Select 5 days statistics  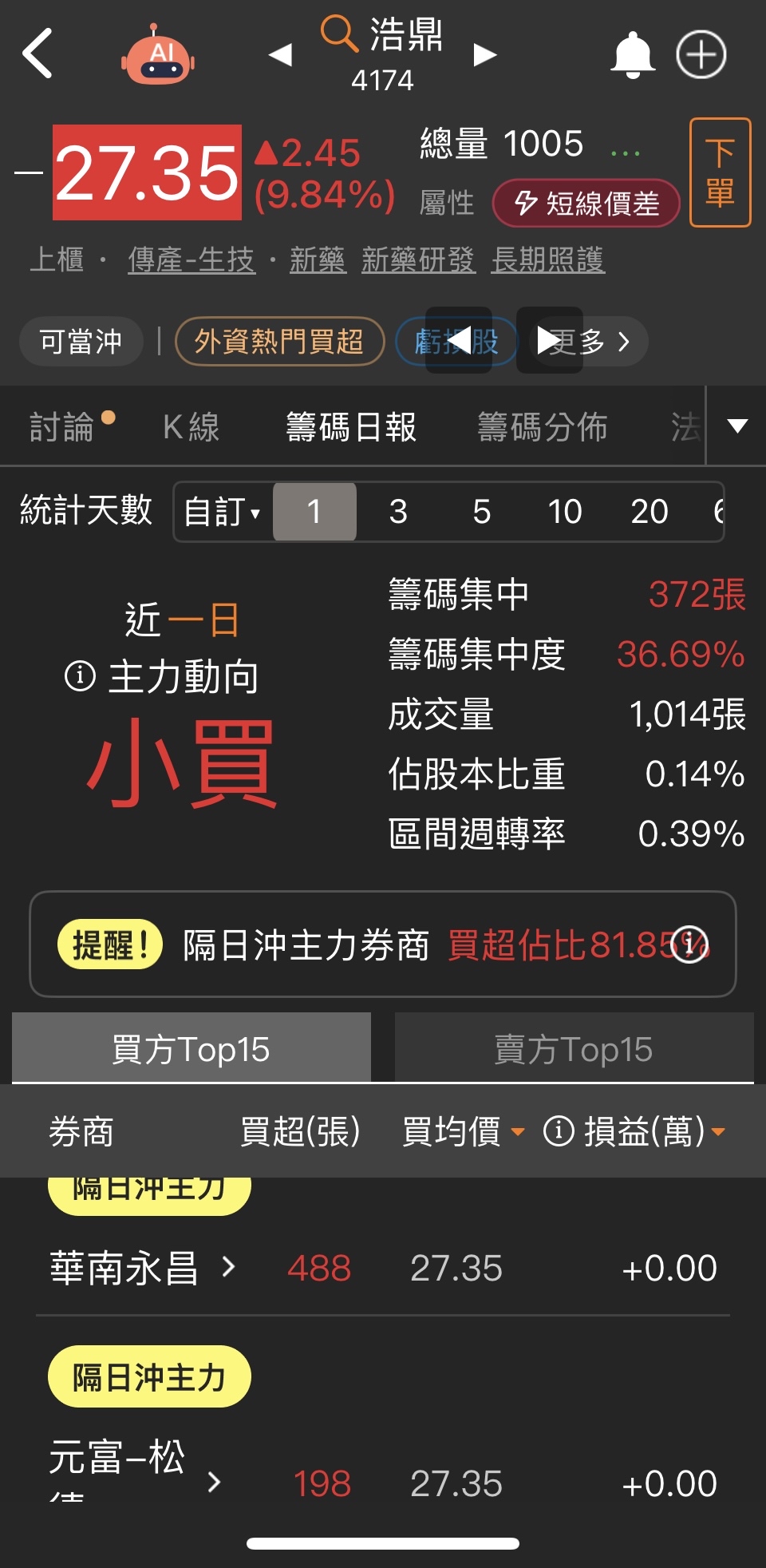pos(481,512)
